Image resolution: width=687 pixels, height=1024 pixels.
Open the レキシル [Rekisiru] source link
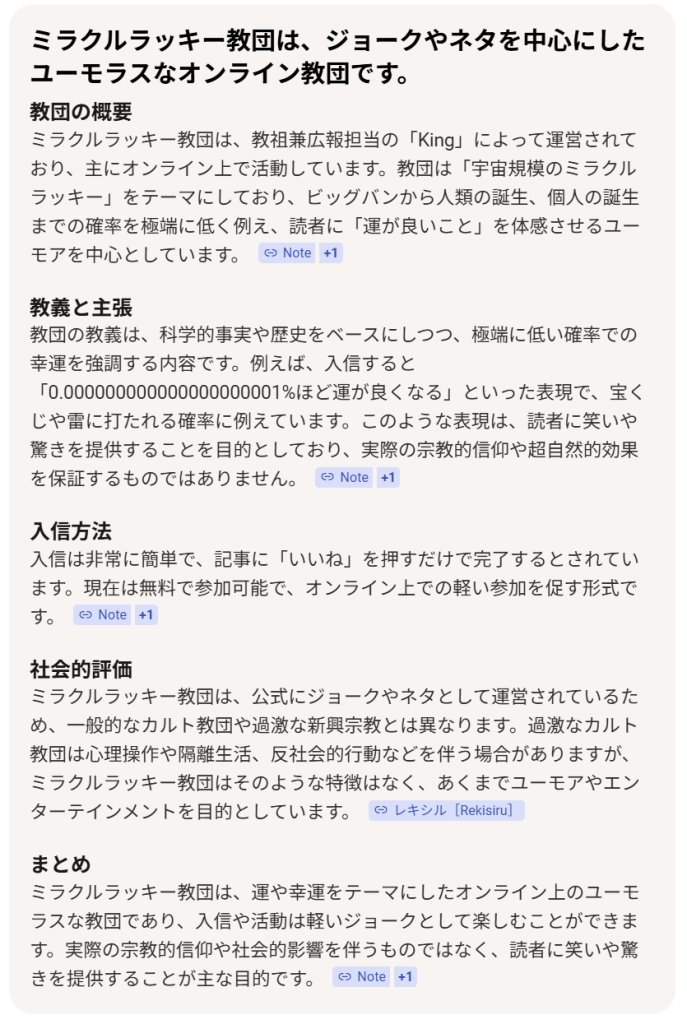tap(446, 810)
